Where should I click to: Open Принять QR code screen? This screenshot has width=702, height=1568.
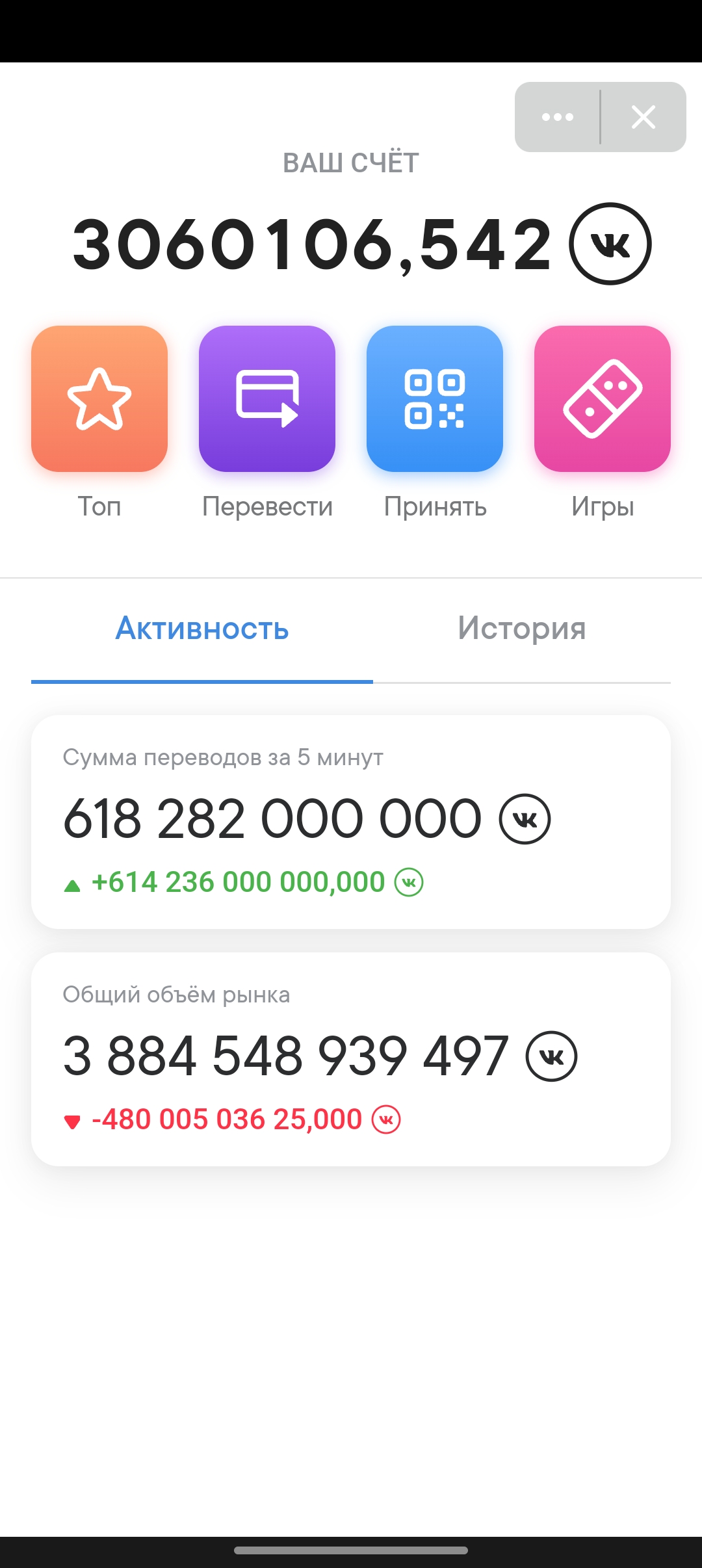click(435, 399)
